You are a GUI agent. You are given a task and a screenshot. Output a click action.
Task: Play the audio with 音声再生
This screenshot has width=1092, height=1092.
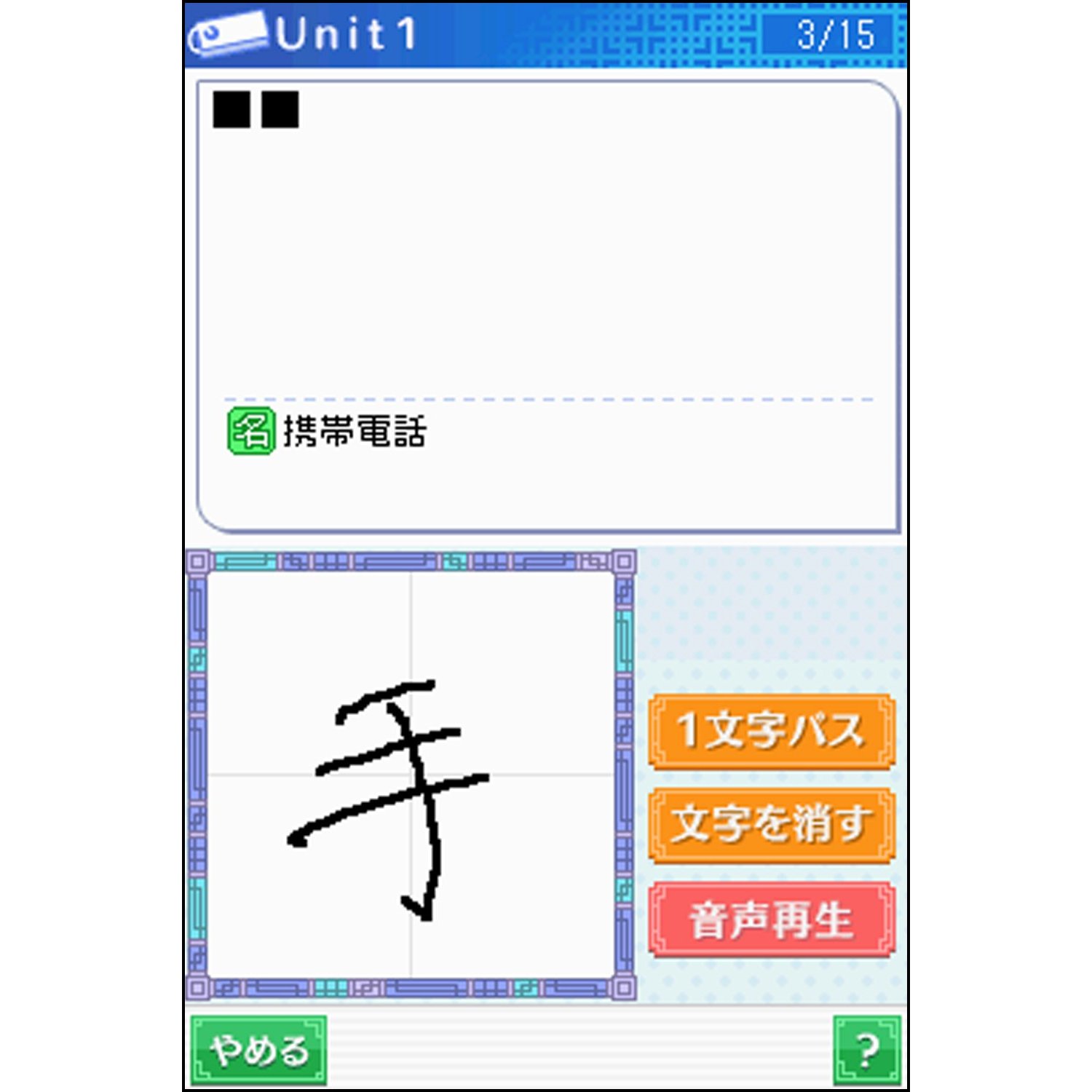point(771,919)
